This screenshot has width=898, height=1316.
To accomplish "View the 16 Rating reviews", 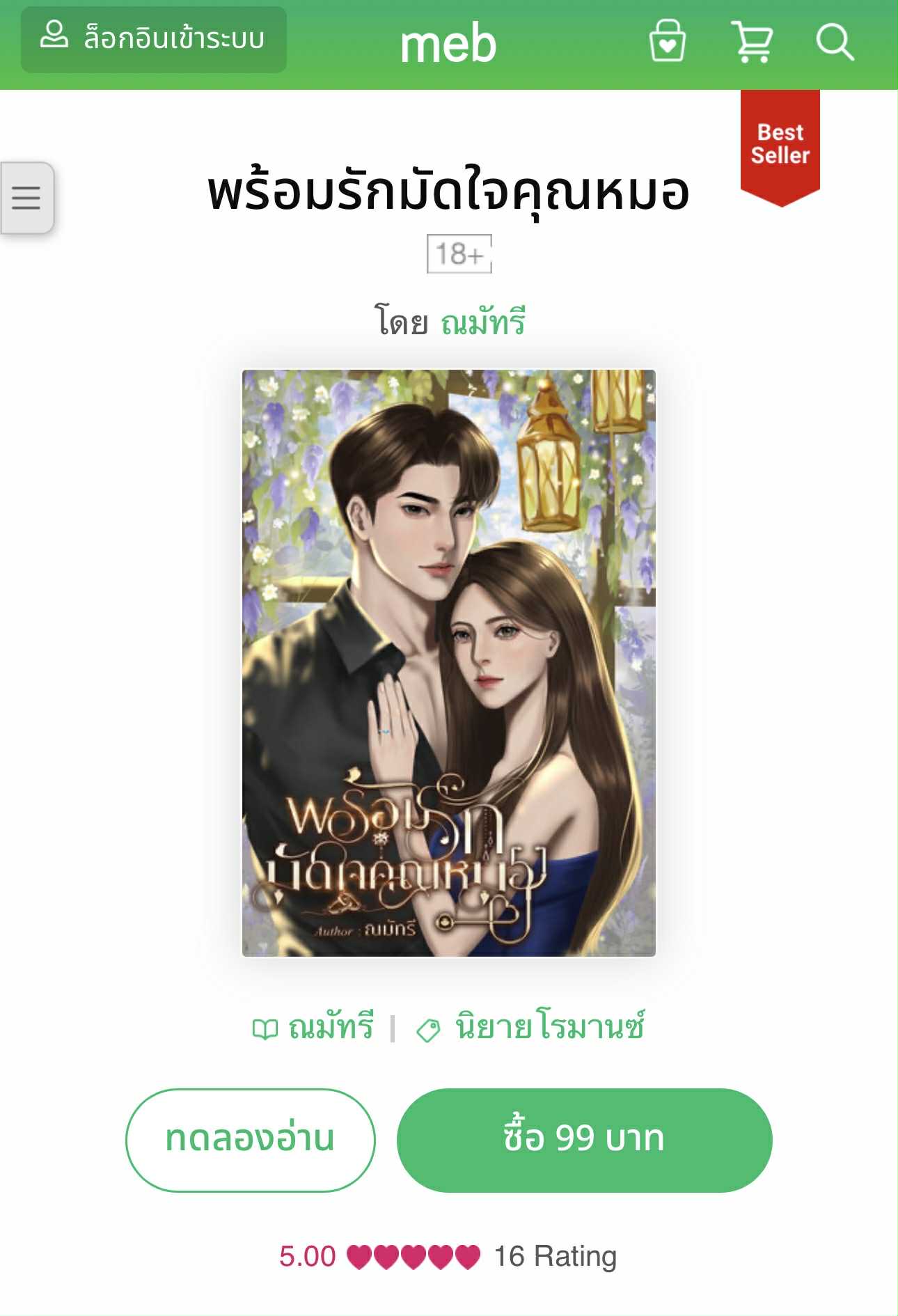I will point(554,1257).
